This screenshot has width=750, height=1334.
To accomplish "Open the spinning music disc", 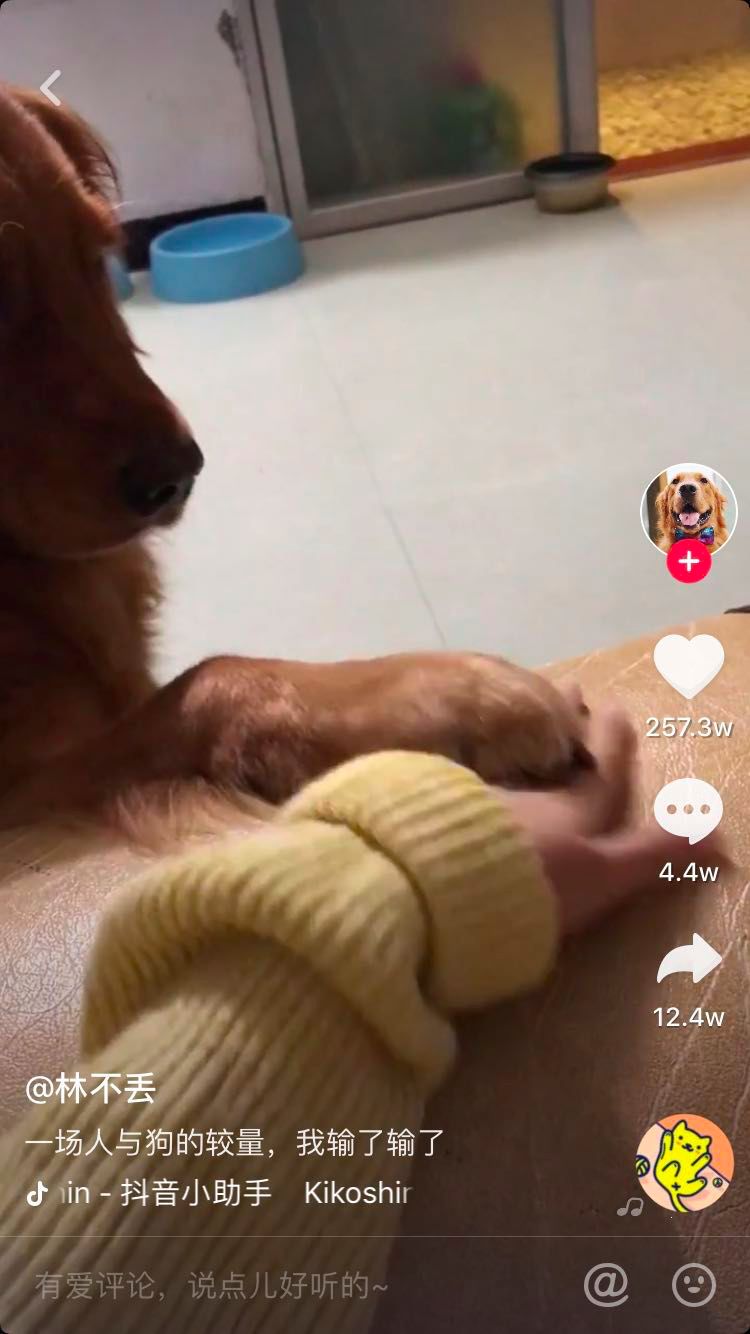I will (685, 1163).
